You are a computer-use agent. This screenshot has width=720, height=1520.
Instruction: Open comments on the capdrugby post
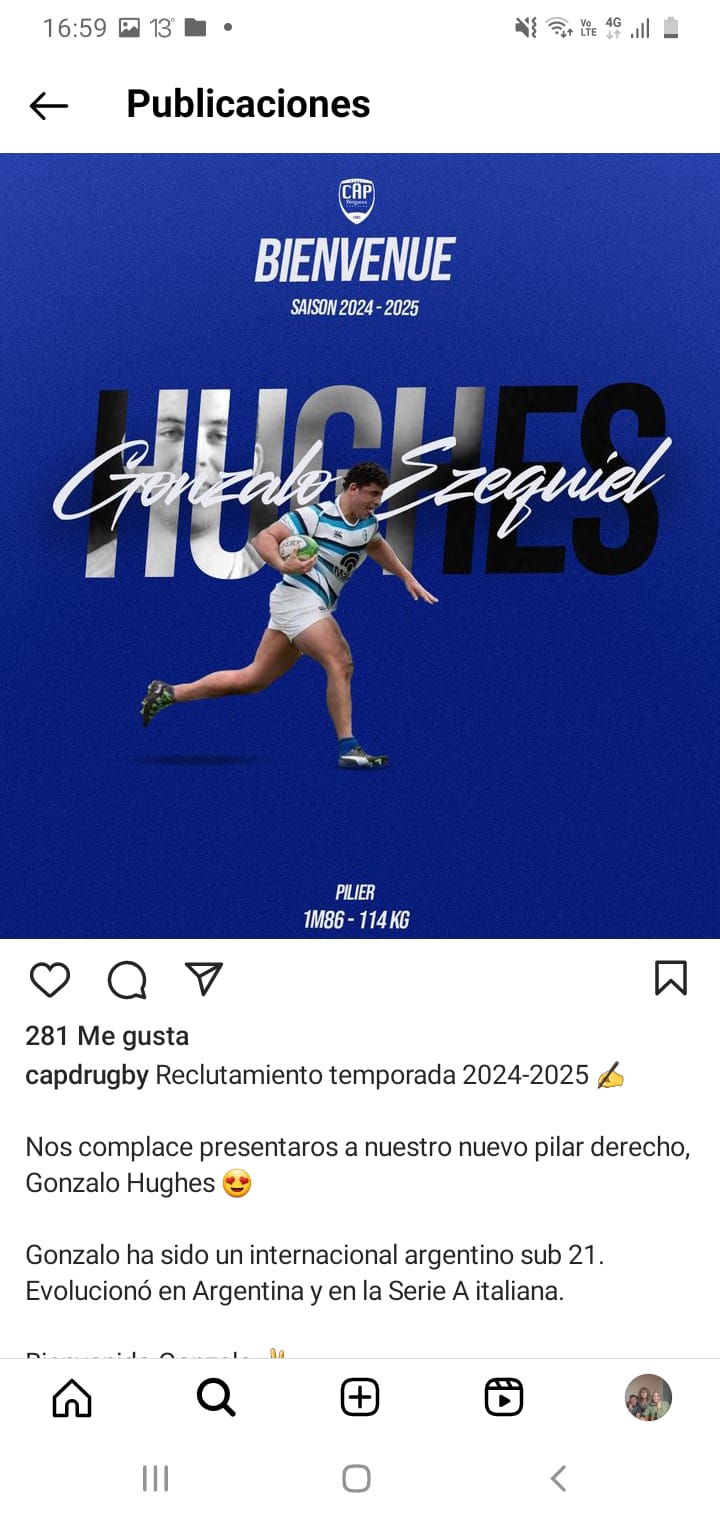pos(127,980)
